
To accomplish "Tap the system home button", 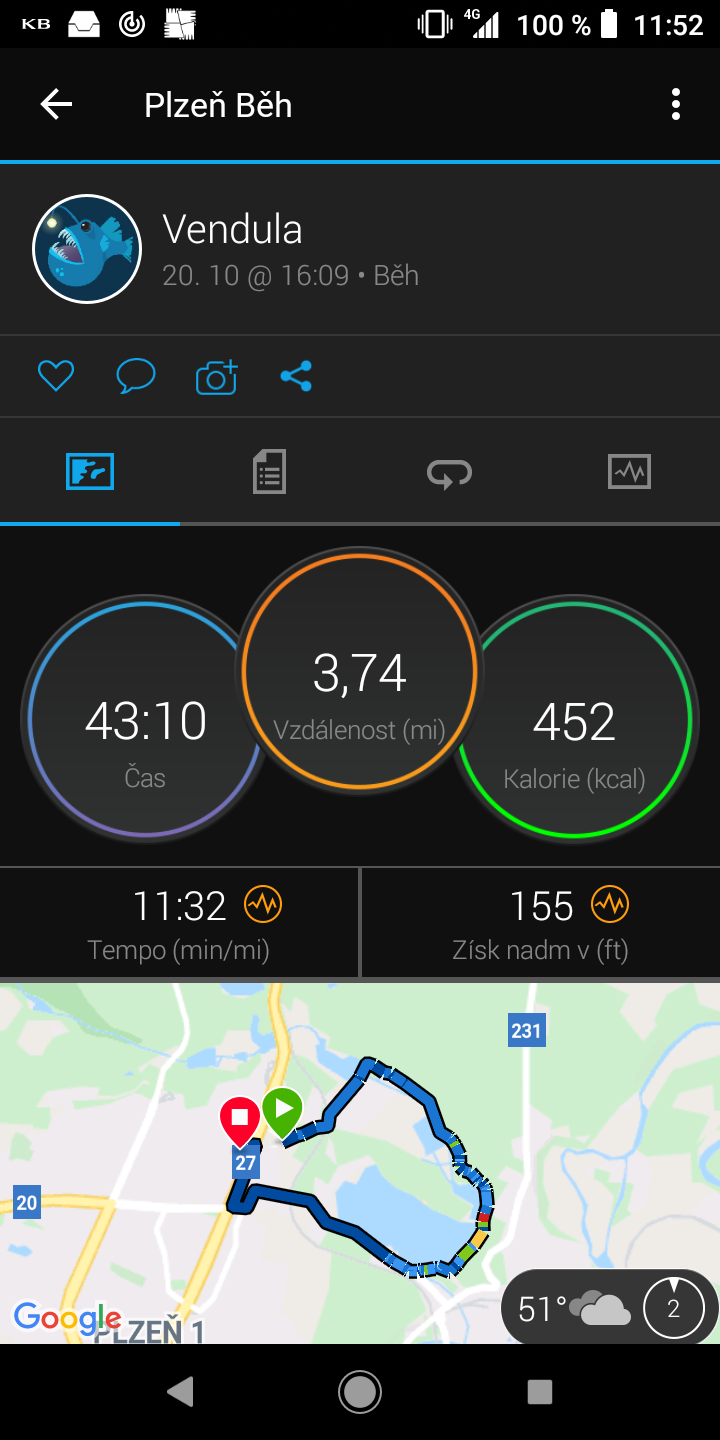I will pyautogui.click(x=360, y=1391).
